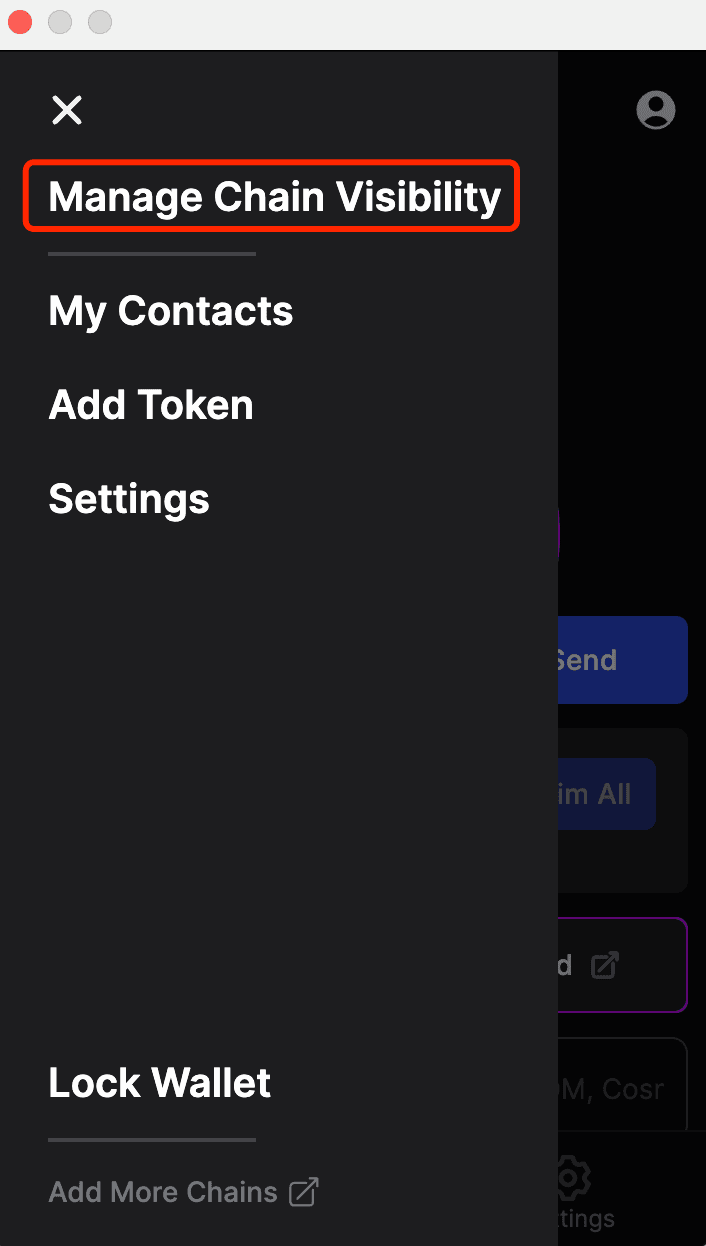The height and width of the screenshot is (1246, 706).
Task: Open the account profile icon
Action: (656, 110)
